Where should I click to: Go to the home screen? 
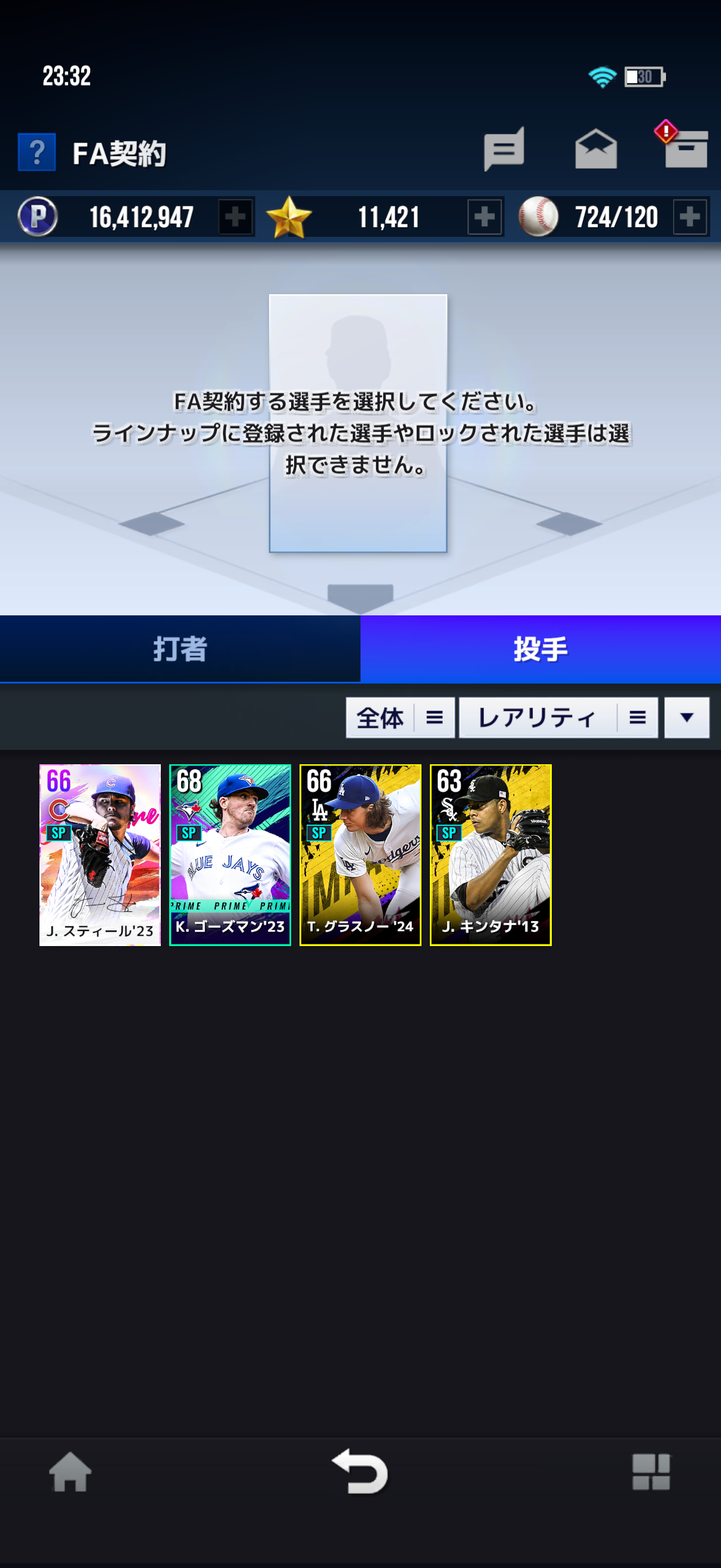(x=70, y=1472)
